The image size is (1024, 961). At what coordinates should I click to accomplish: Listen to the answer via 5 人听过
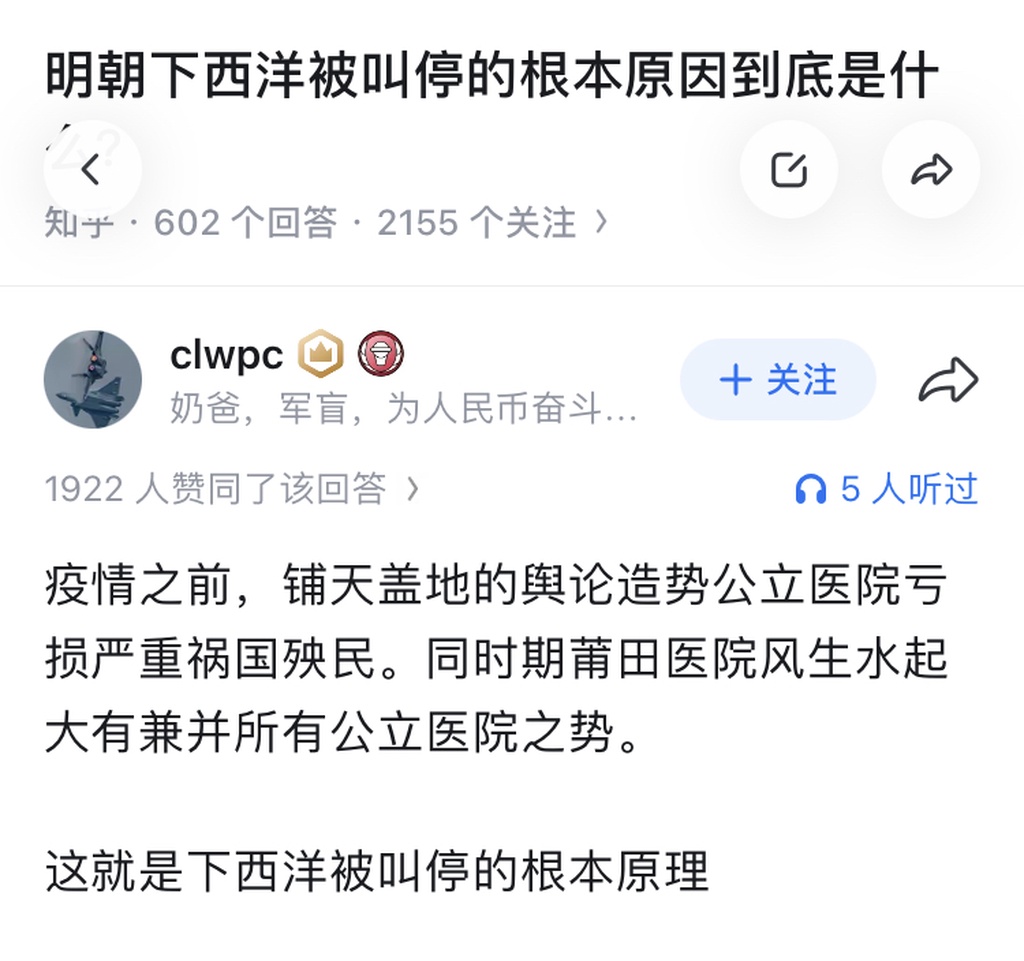[x=886, y=489]
